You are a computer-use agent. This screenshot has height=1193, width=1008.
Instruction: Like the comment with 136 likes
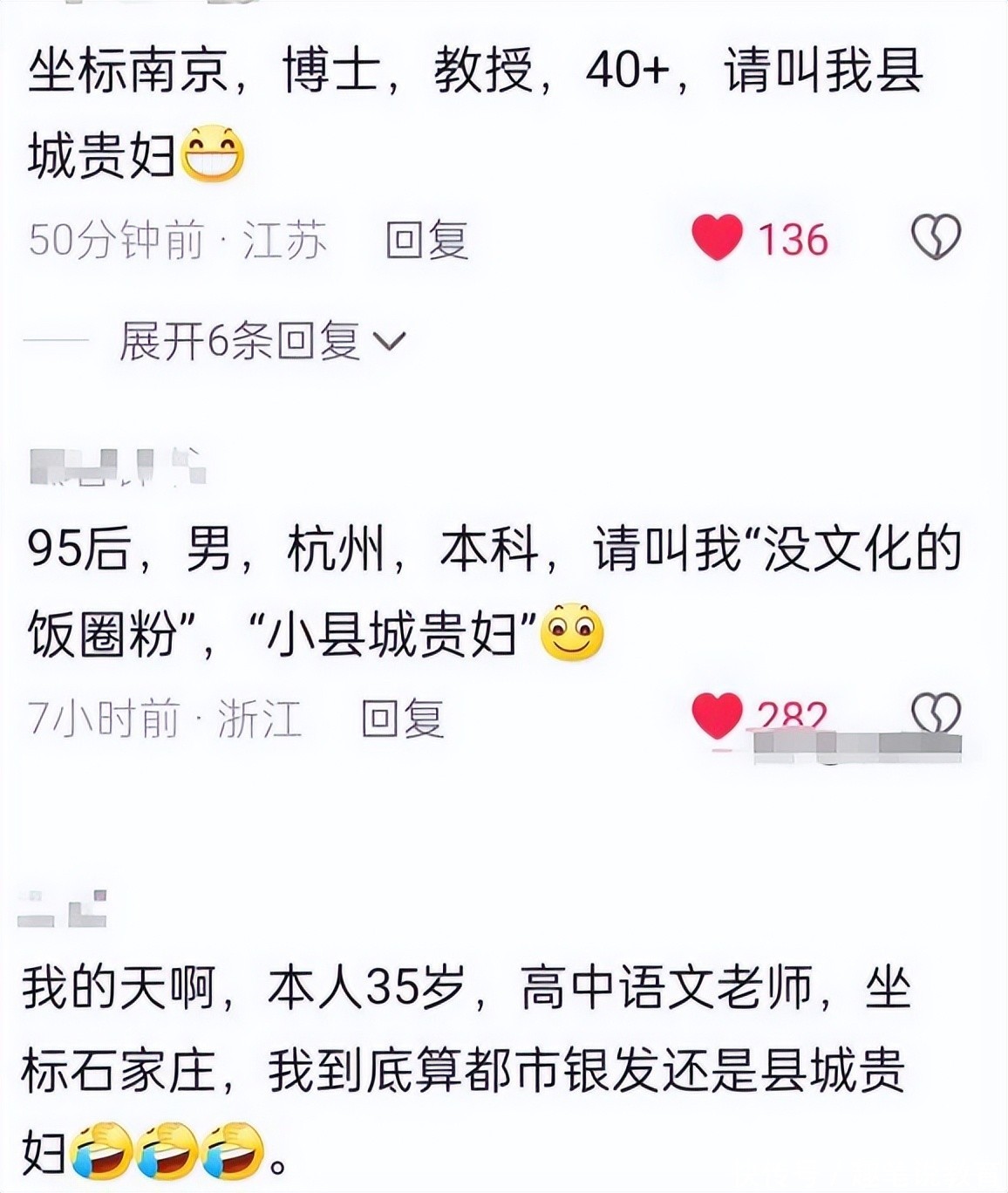(x=717, y=238)
